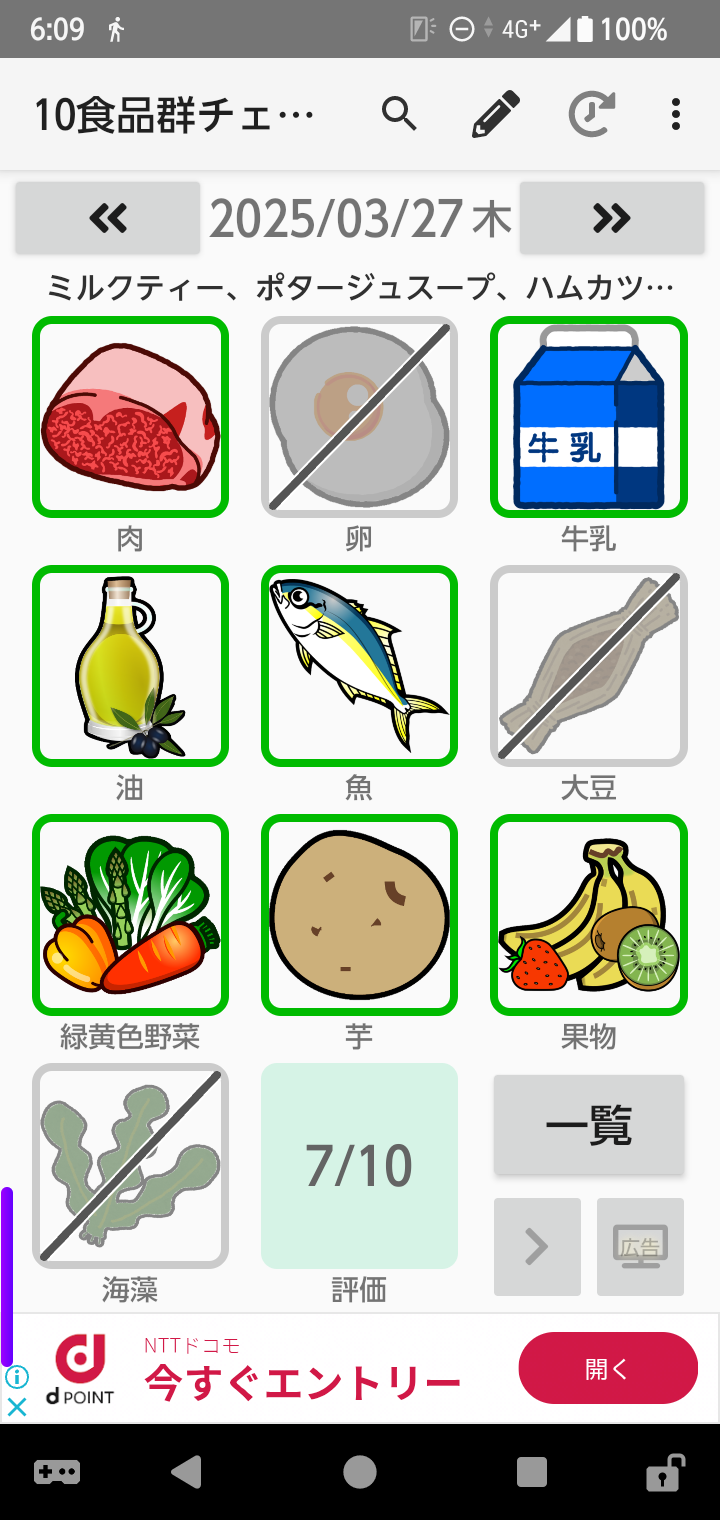Image resolution: width=720 pixels, height=1520 pixels.
Task: Toggle the 大豆 soybean tile
Action: pos(589,666)
